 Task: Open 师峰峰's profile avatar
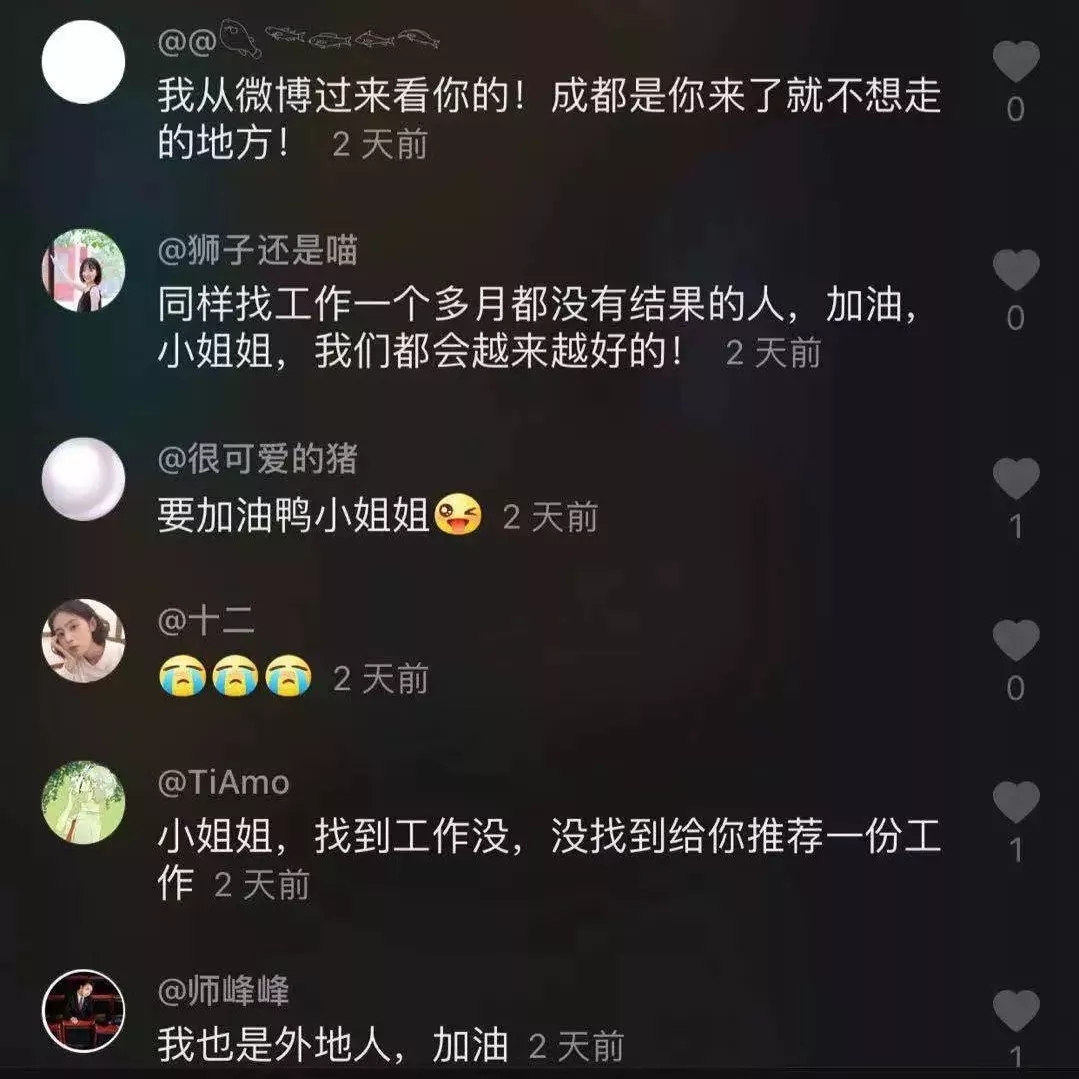pyautogui.click(x=83, y=1011)
